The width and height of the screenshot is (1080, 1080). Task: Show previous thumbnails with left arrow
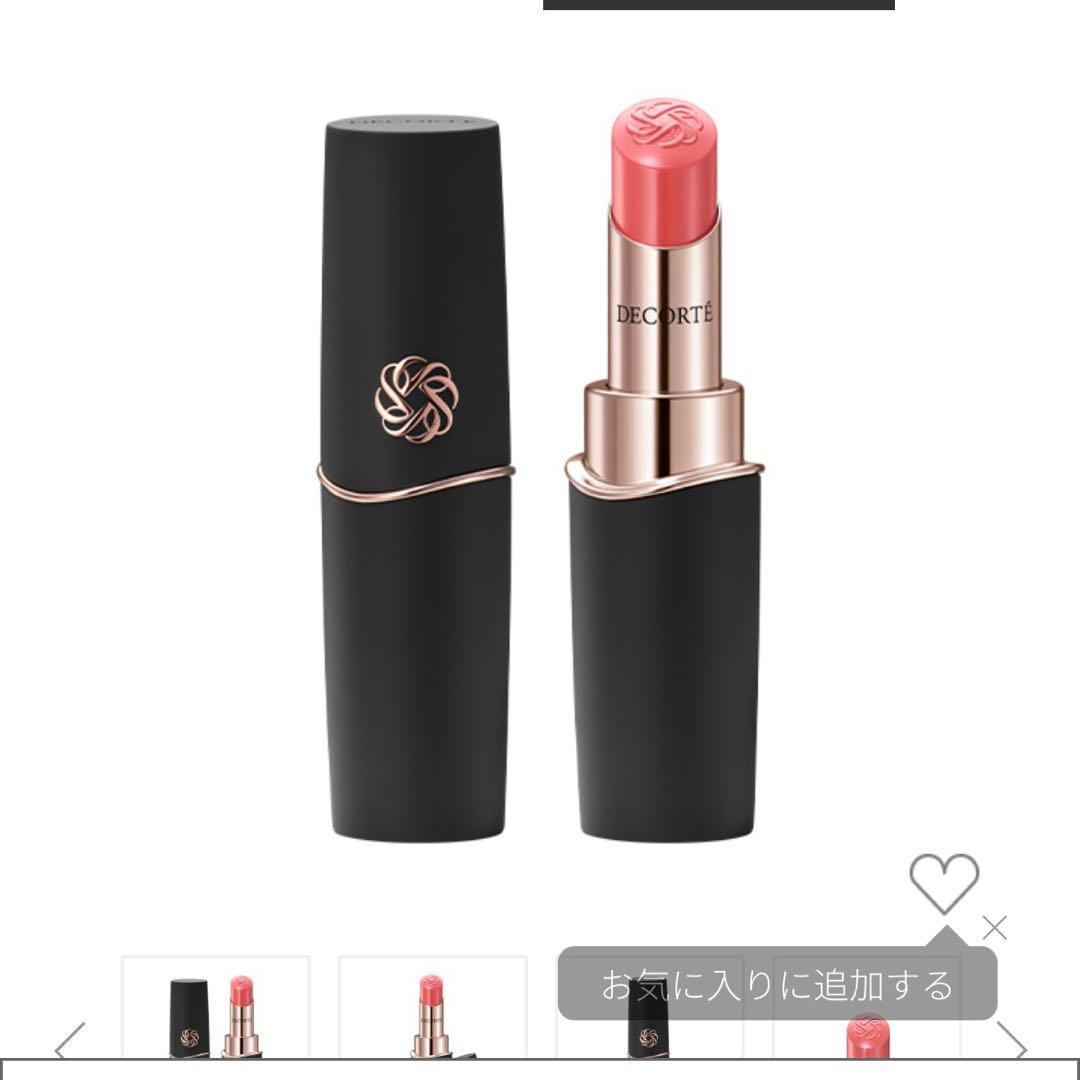[x=72, y=1043]
